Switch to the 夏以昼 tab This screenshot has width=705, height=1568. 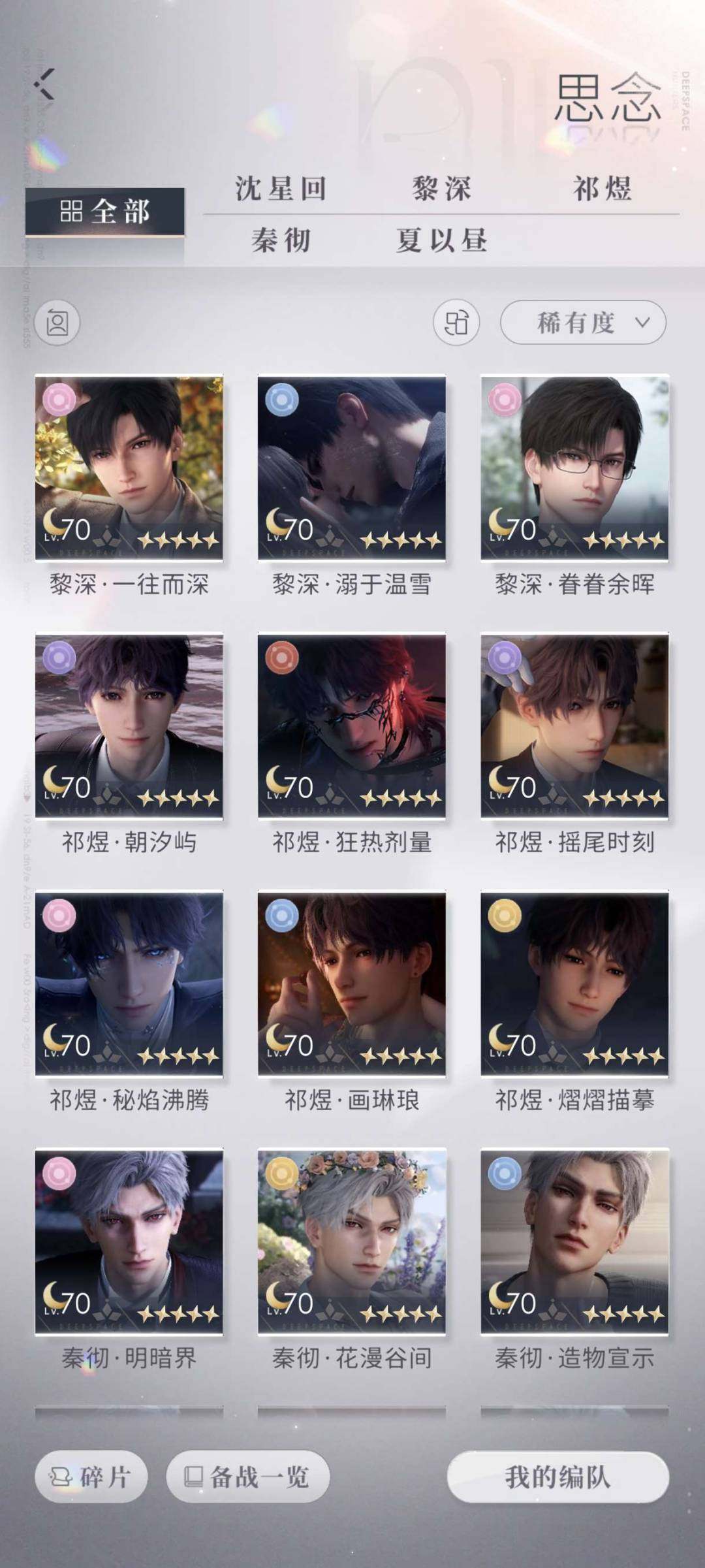tap(442, 240)
